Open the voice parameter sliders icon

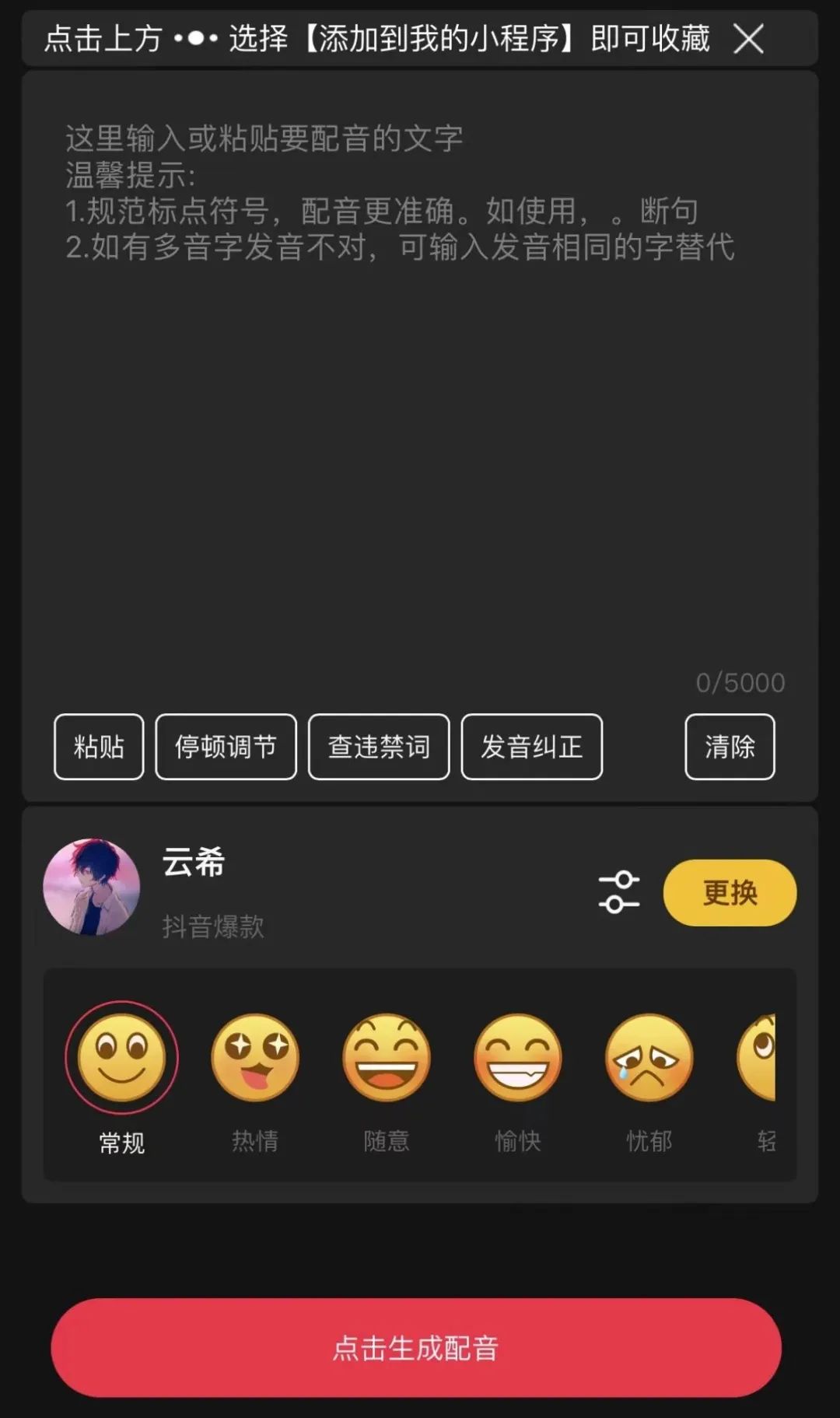tap(618, 893)
